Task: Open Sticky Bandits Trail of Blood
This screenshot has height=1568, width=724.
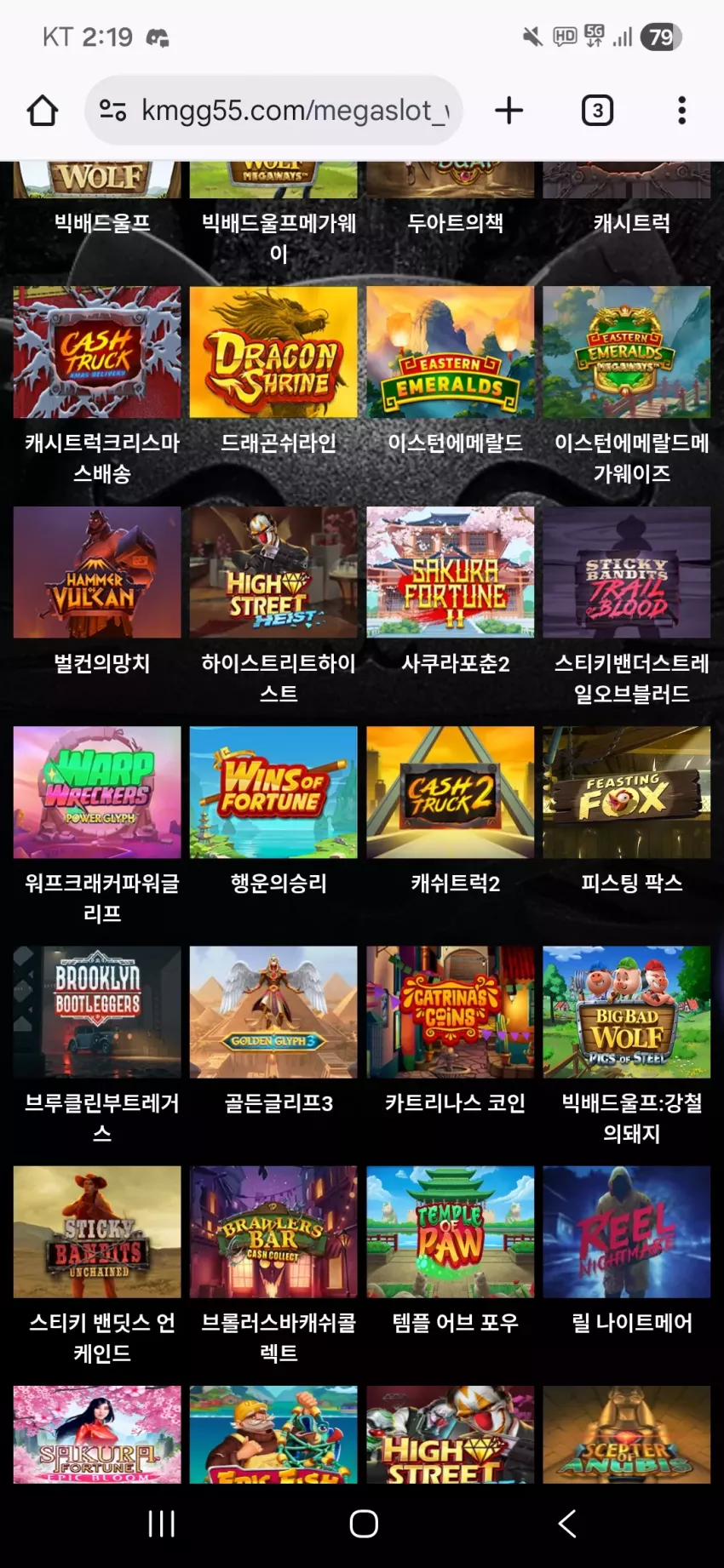Action: click(x=627, y=572)
